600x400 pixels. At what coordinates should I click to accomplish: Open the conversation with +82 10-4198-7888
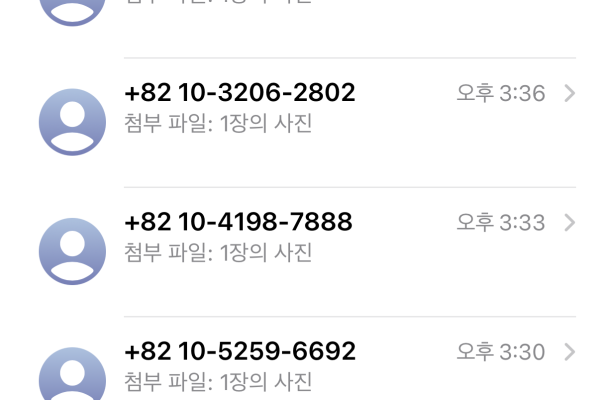pos(300,252)
